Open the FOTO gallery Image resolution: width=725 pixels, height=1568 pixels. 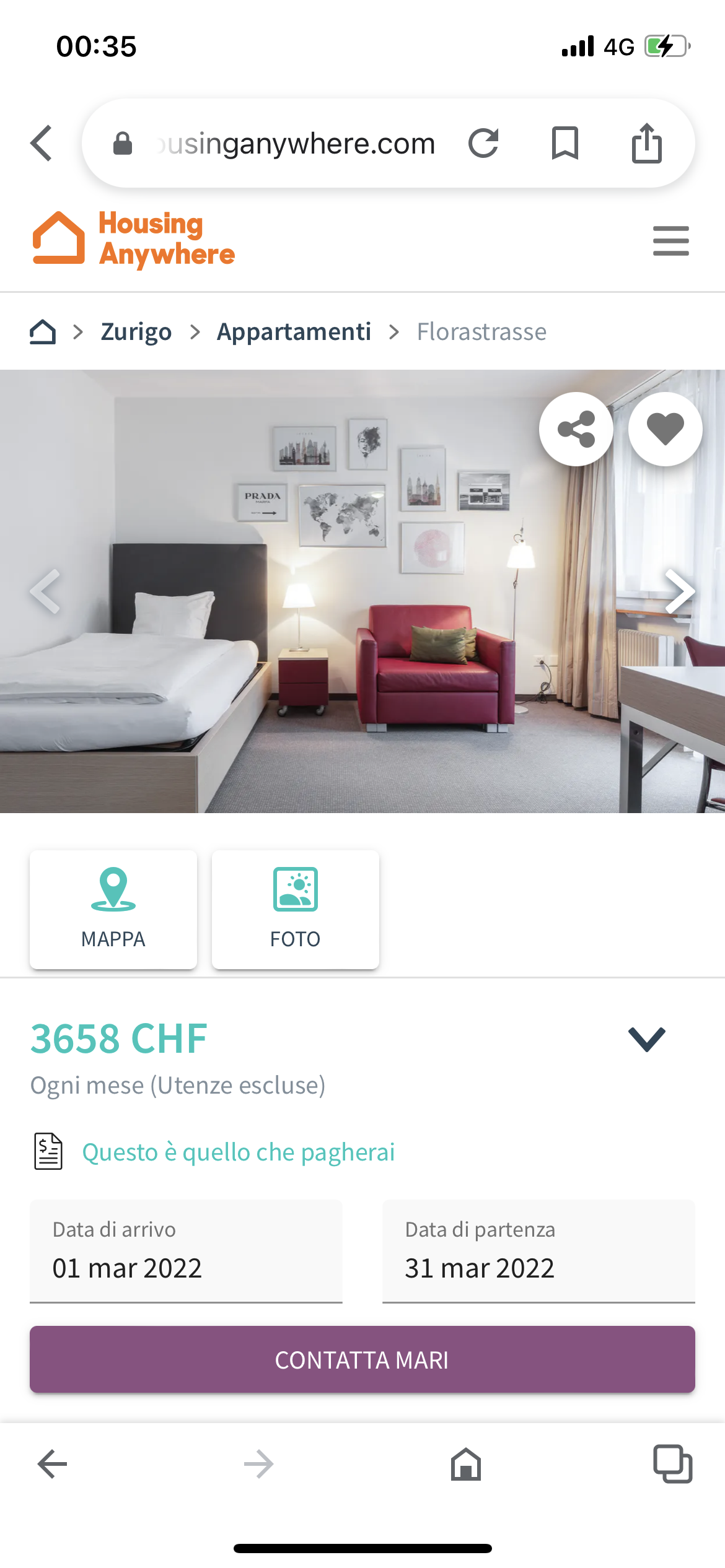click(295, 908)
